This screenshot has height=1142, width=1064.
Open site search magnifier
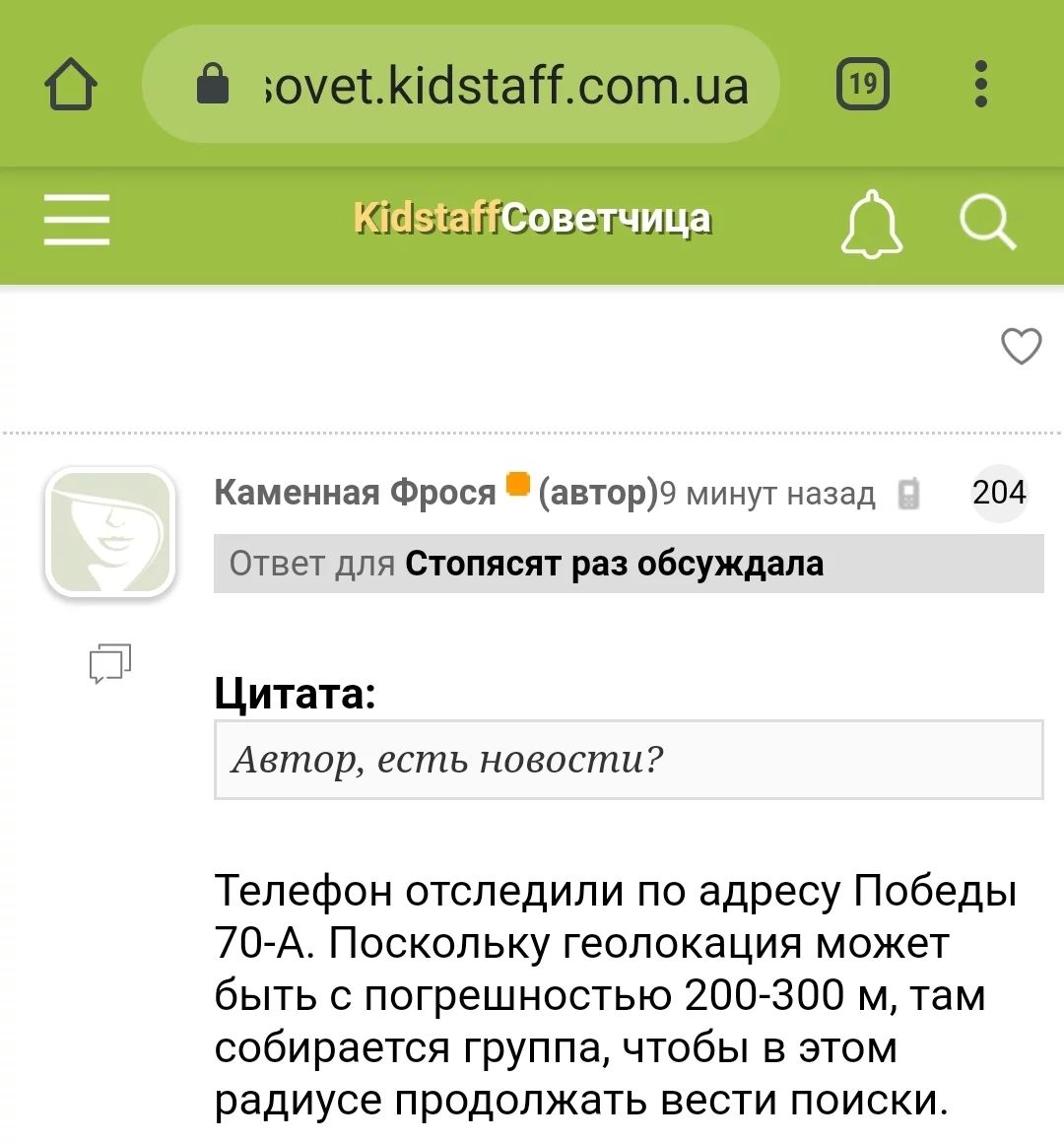coord(987,222)
